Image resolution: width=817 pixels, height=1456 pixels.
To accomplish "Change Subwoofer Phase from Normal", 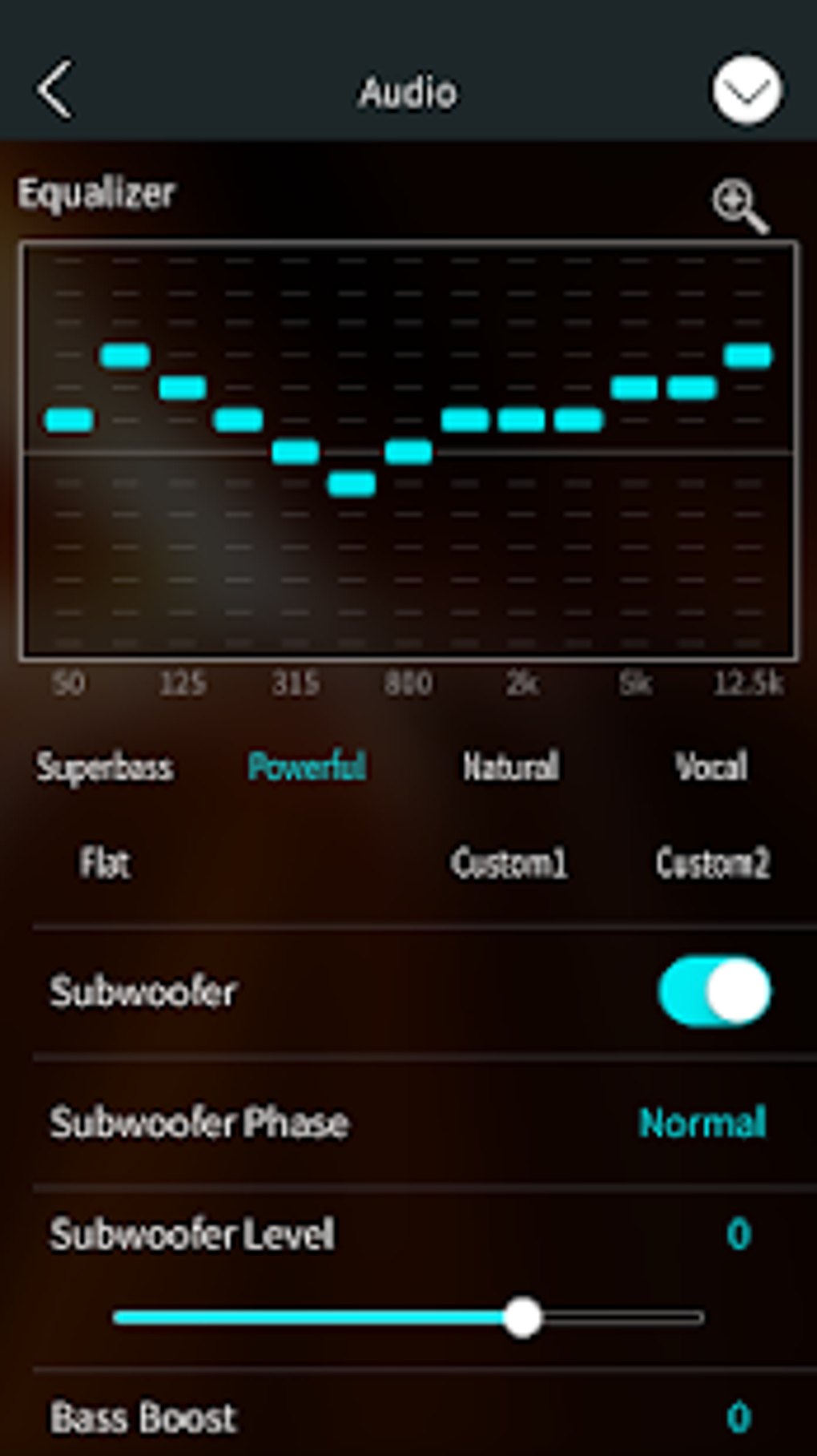I will 702,1123.
